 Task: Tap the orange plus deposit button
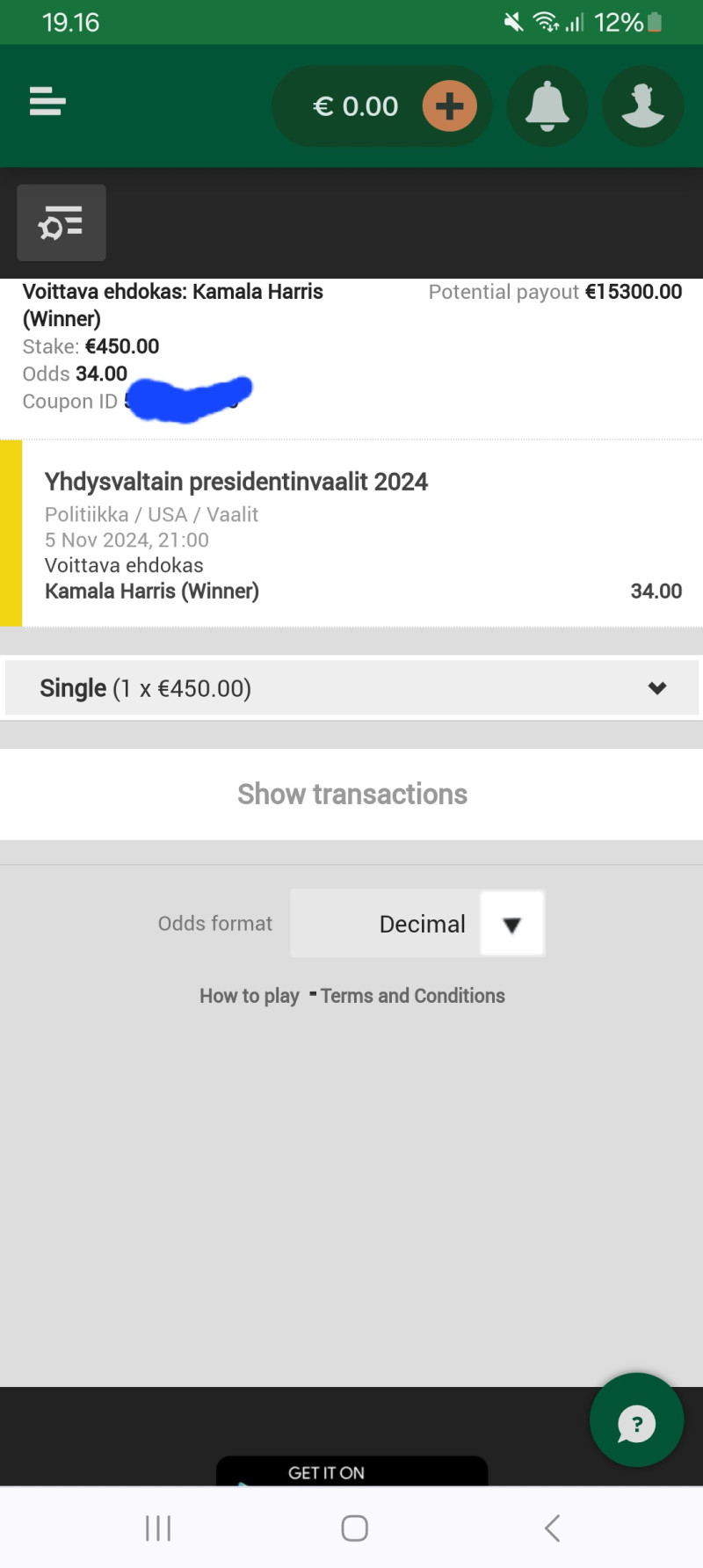(x=450, y=106)
